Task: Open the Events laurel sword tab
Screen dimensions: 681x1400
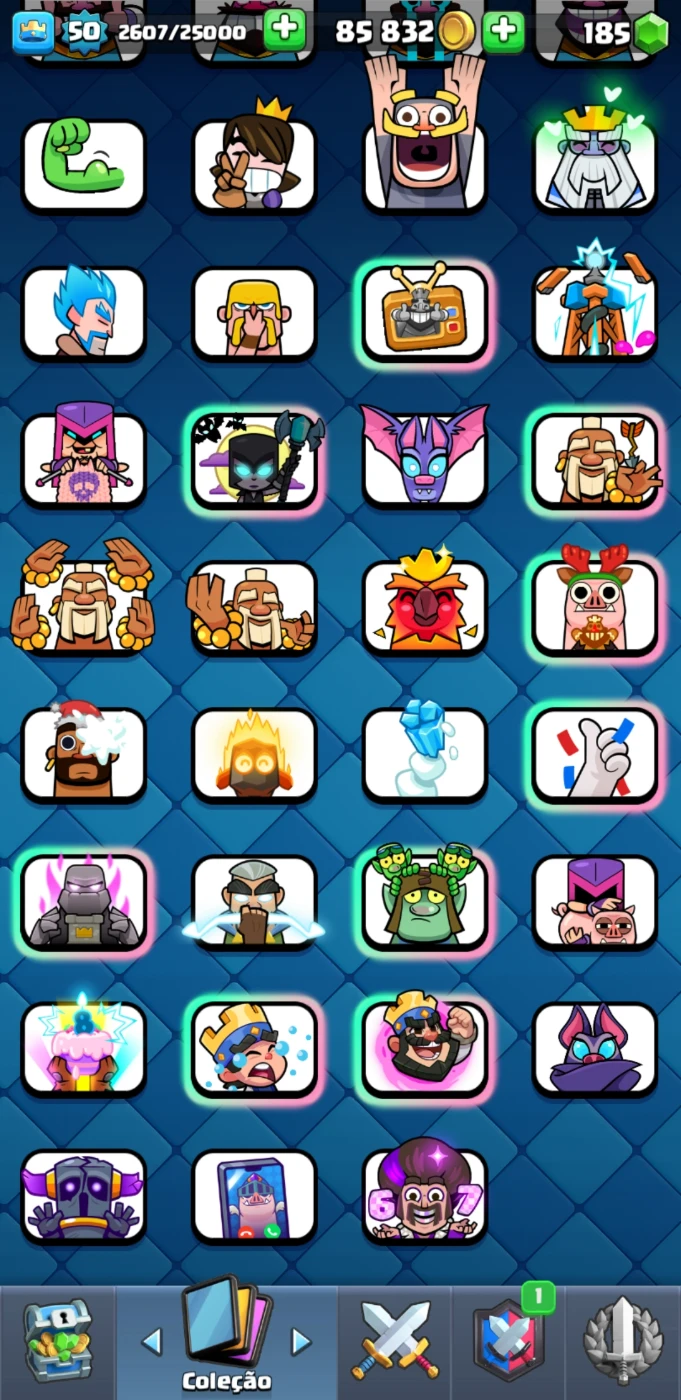Action: [622, 1340]
